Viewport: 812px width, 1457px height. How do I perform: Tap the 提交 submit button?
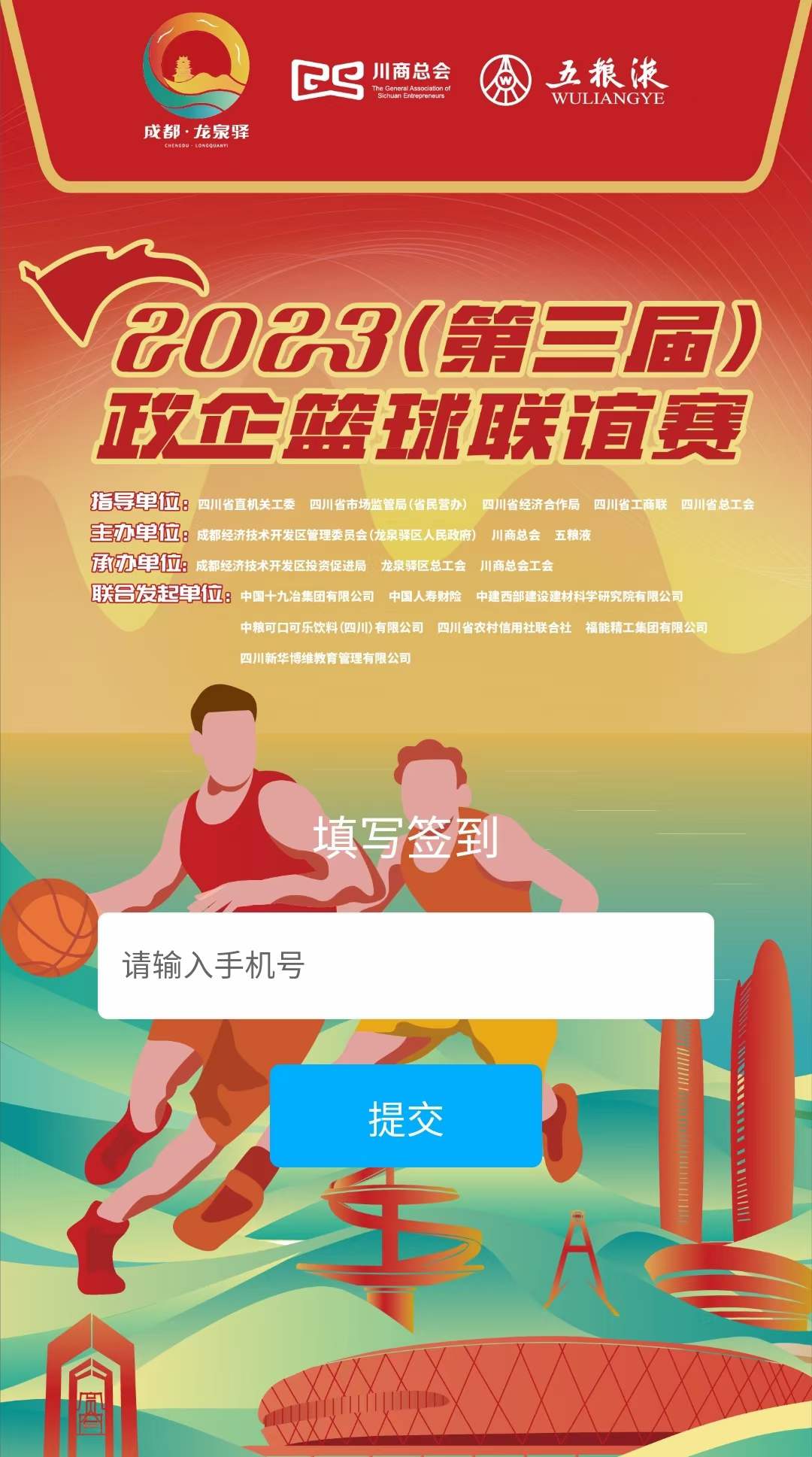(x=405, y=1116)
